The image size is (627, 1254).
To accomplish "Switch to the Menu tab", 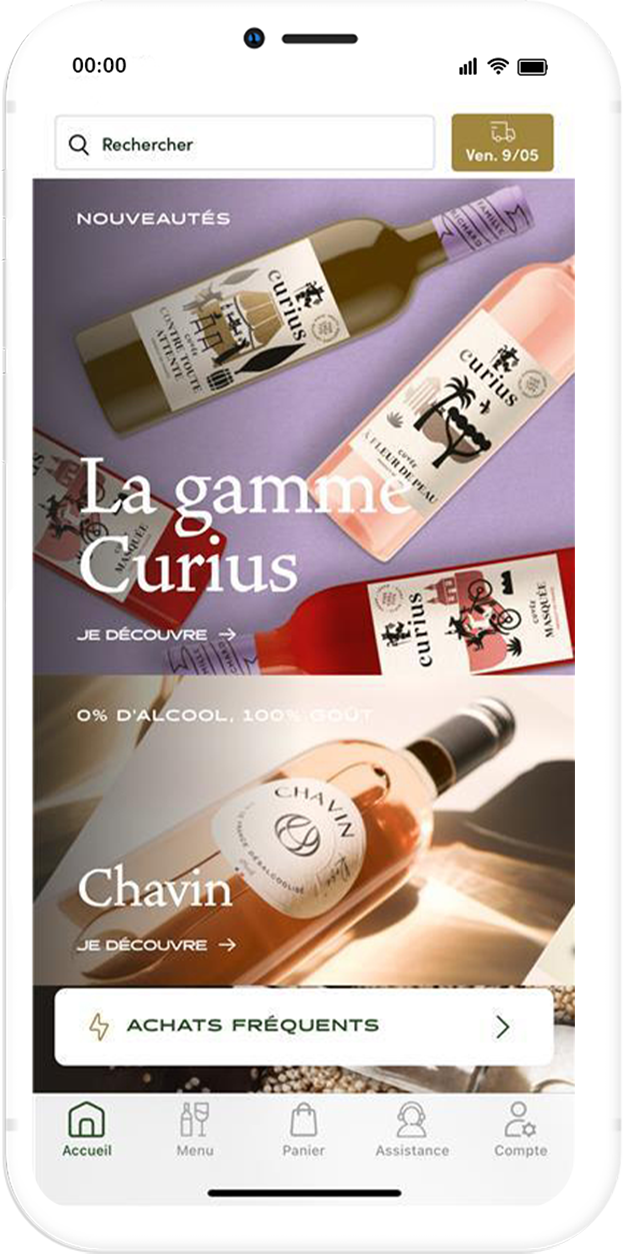I will pyautogui.click(x=195, y=1130).
